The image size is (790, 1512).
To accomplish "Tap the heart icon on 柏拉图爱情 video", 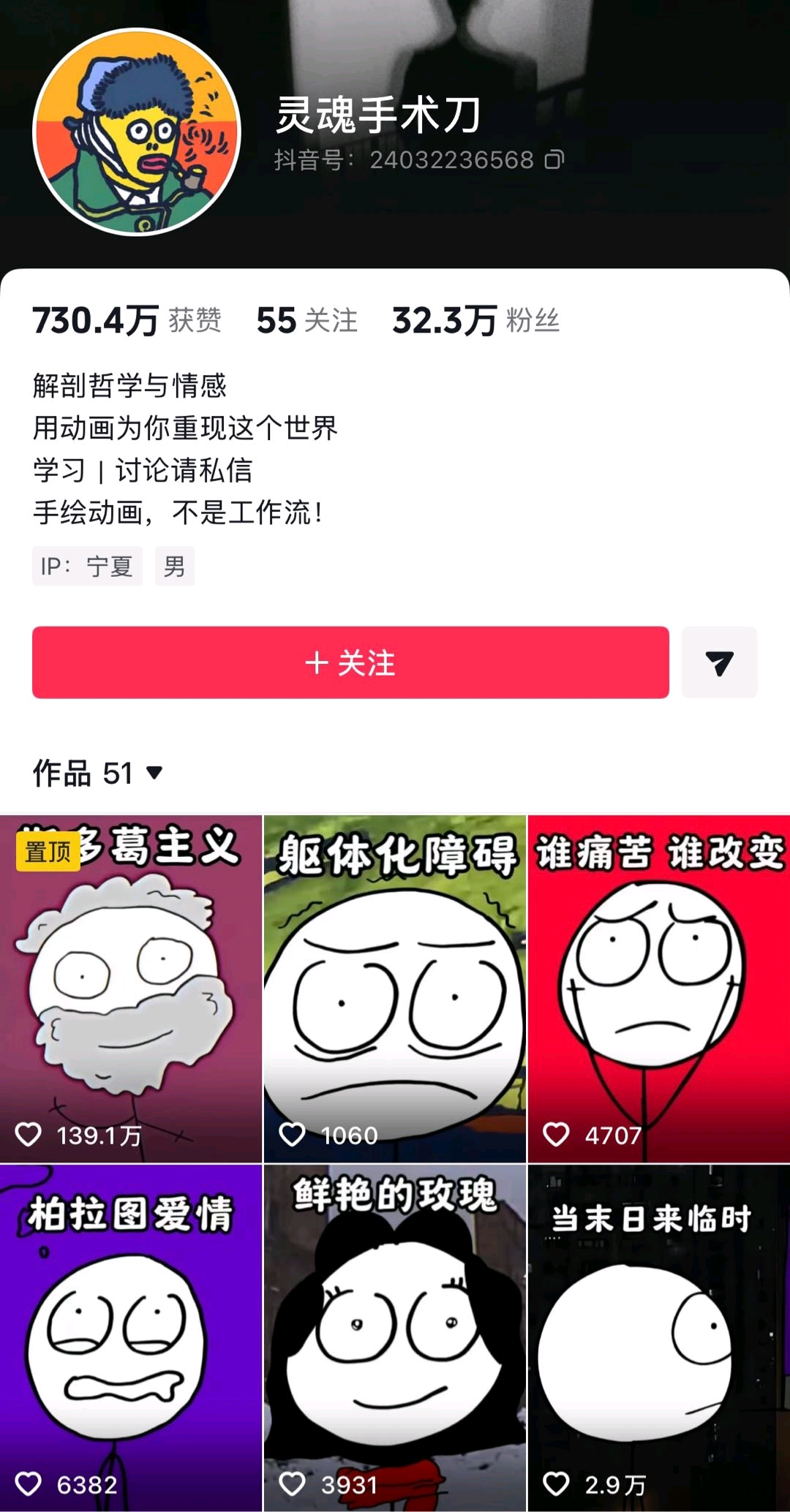I will [x=29, y=1484].
